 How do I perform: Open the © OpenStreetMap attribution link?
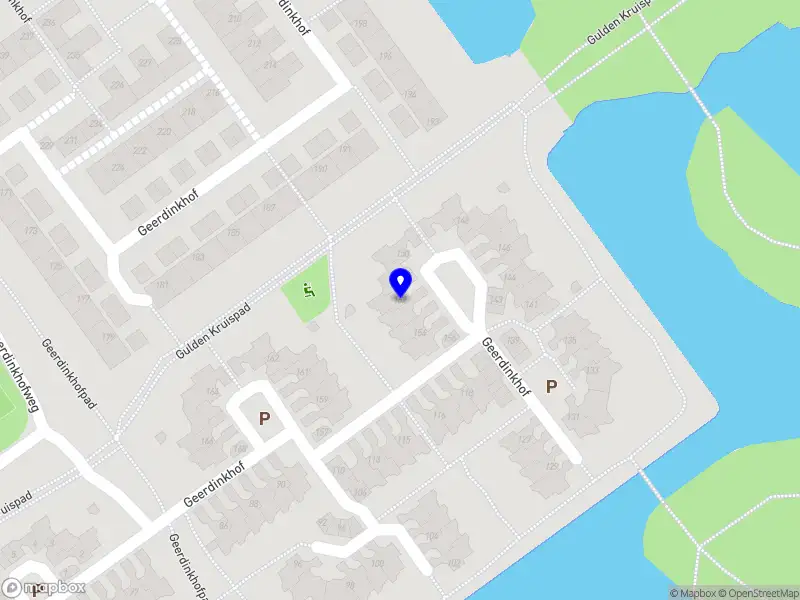(759, 593)
